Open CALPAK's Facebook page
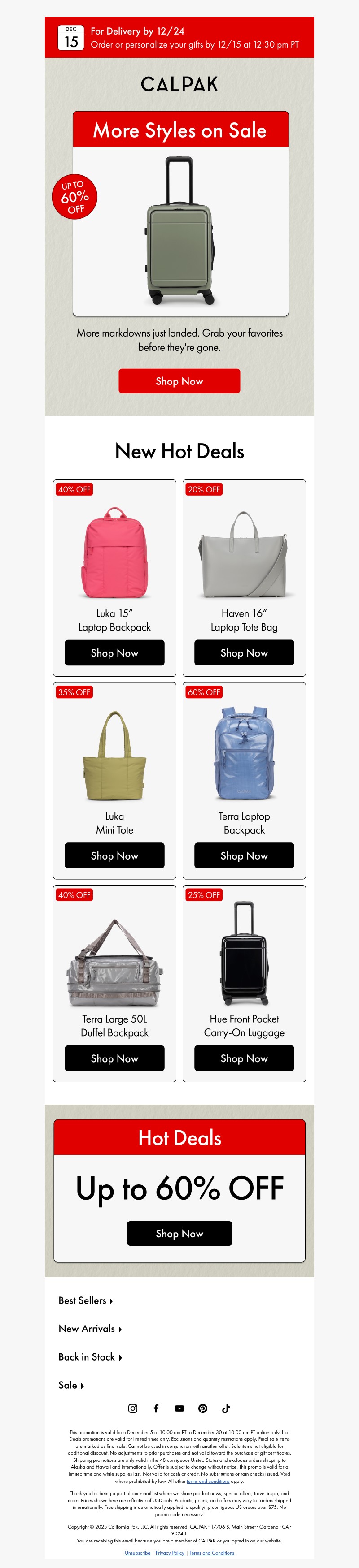Screen dimensions: 359x1568 coord(156,1408)
